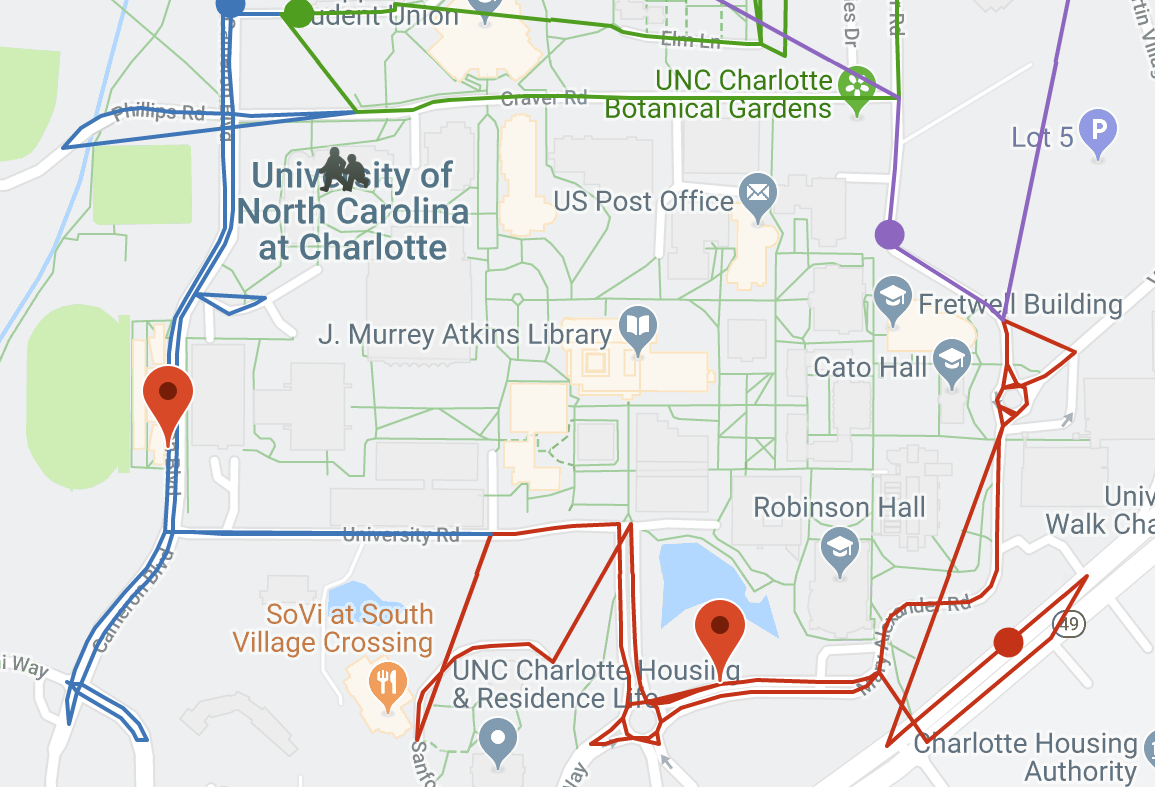Screen dimensions: 1155x787
Task: Open the SoVi at South Village Crossing restaurant marker
Action: click(x=386, y=685)
